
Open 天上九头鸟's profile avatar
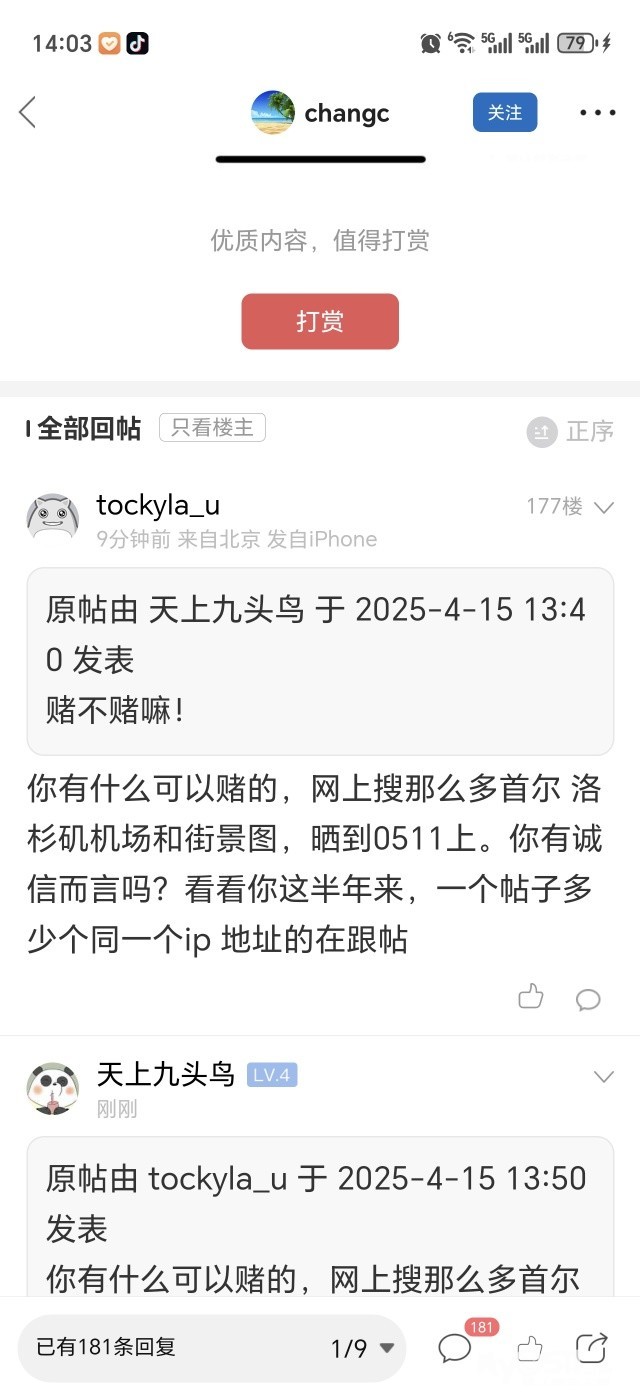53,1088
